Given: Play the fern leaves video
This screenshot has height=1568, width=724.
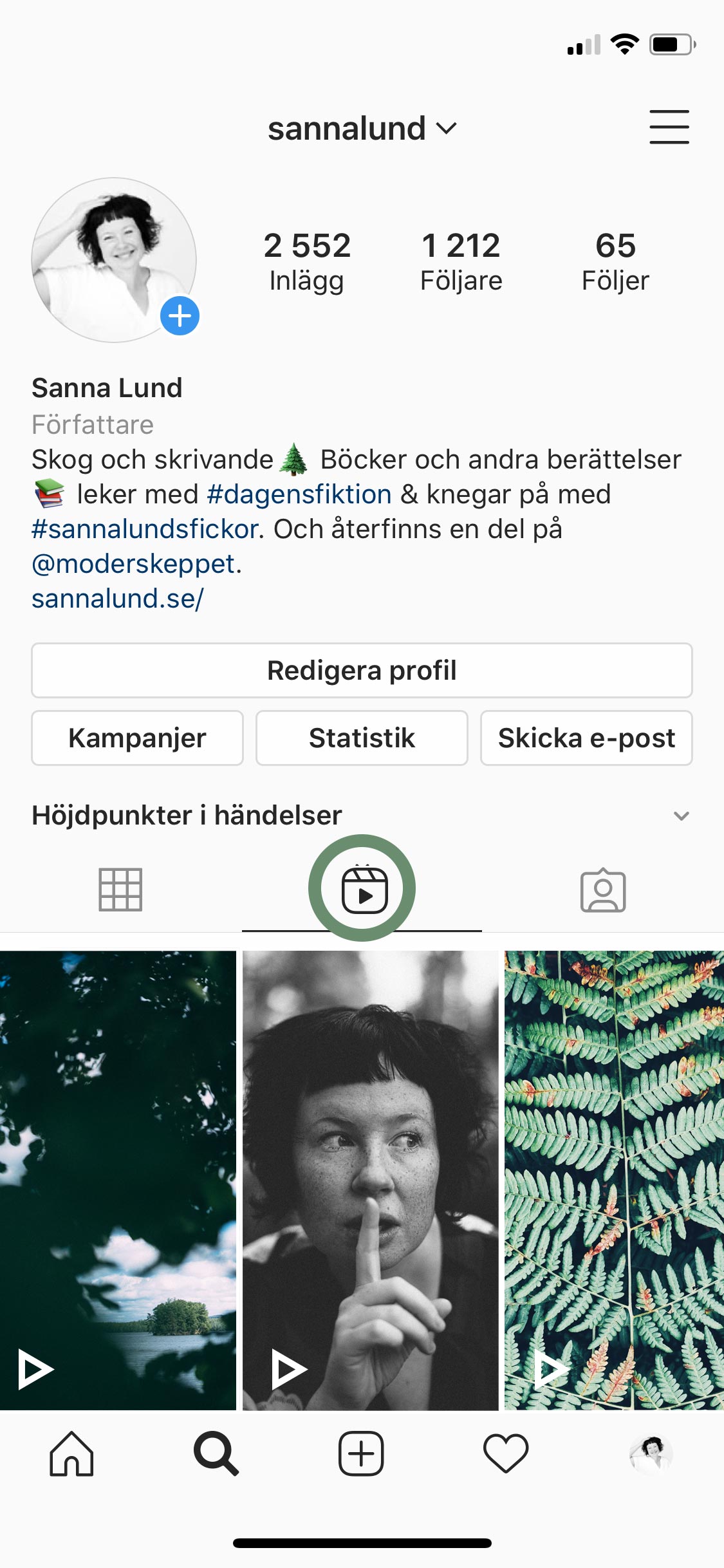Looking at the screenshot, I should pos(614,1179).
